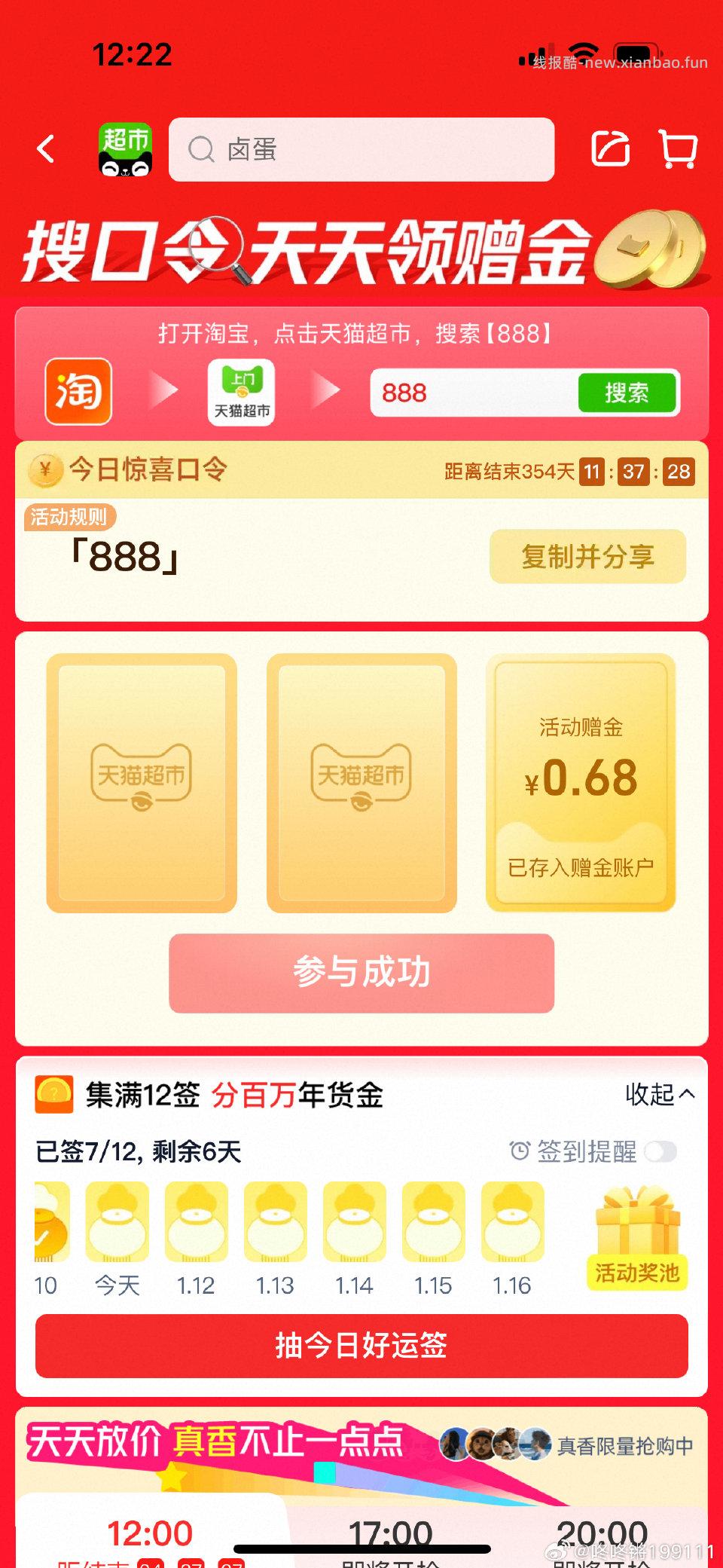Click the share icon in the top bar
This screenshot has width=723, height=1568.
click(x=610, y=148)
